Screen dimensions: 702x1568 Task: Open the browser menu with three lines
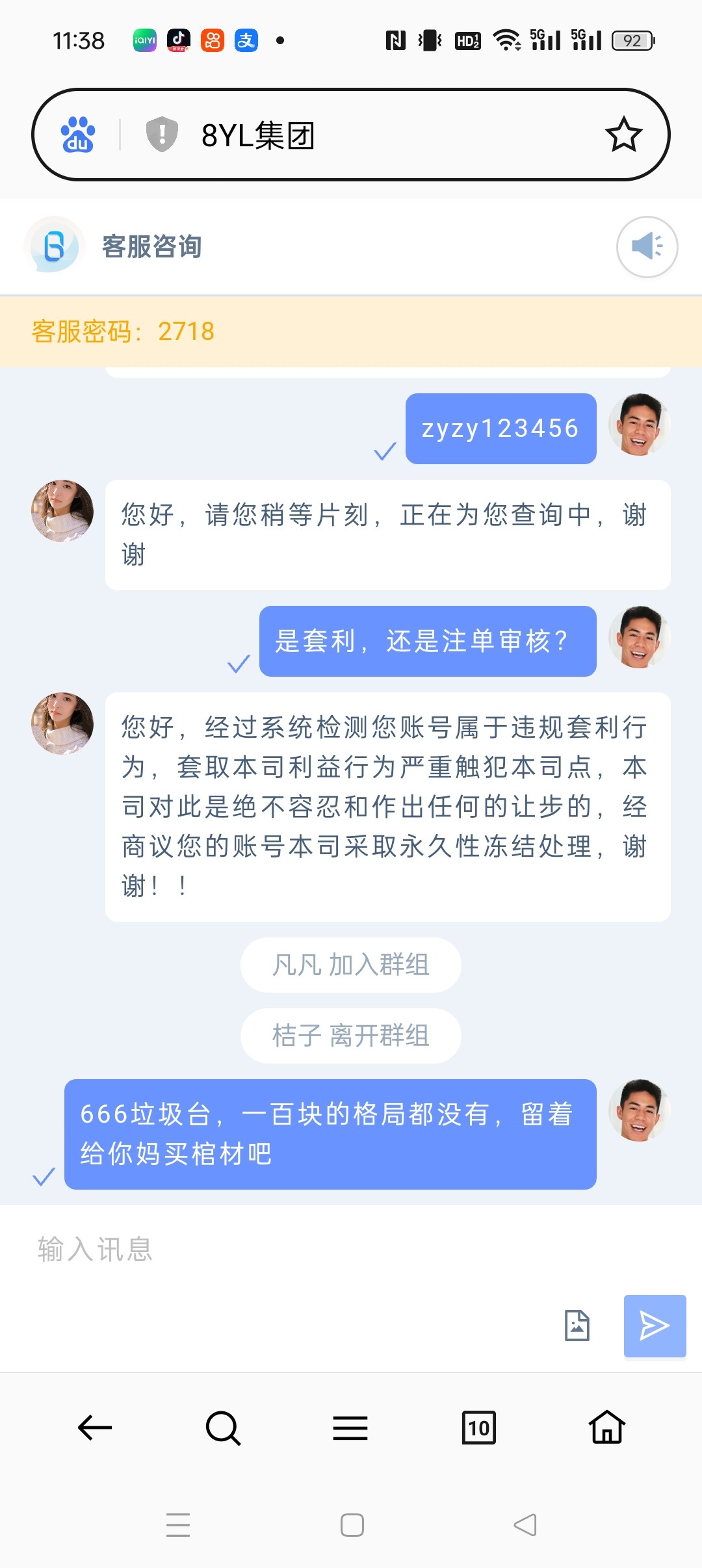[x=350, y=1428]
